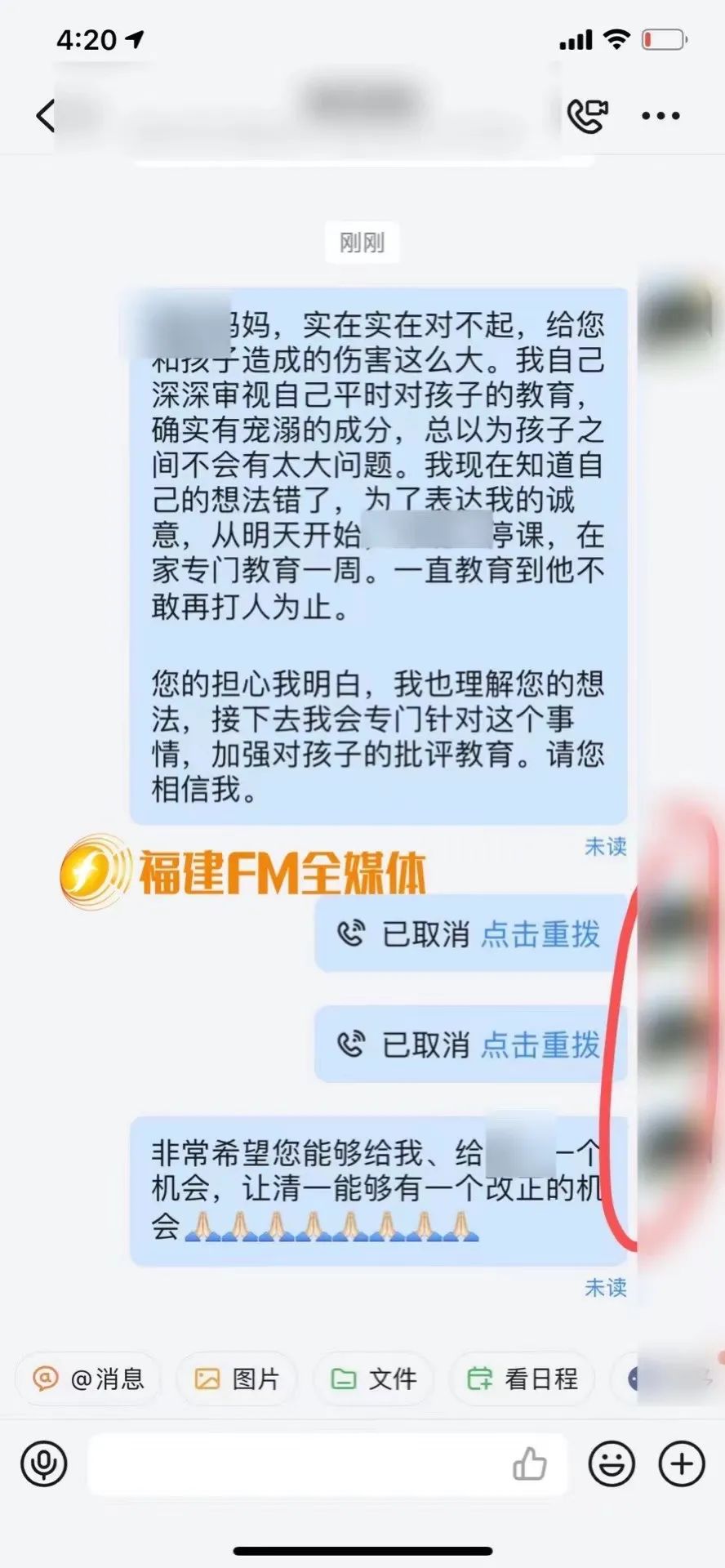Image resolution: width=725 pixels, height=1568 pixels.
Task: Open the 看日程 schedule chip
Action: point(523,1379)
